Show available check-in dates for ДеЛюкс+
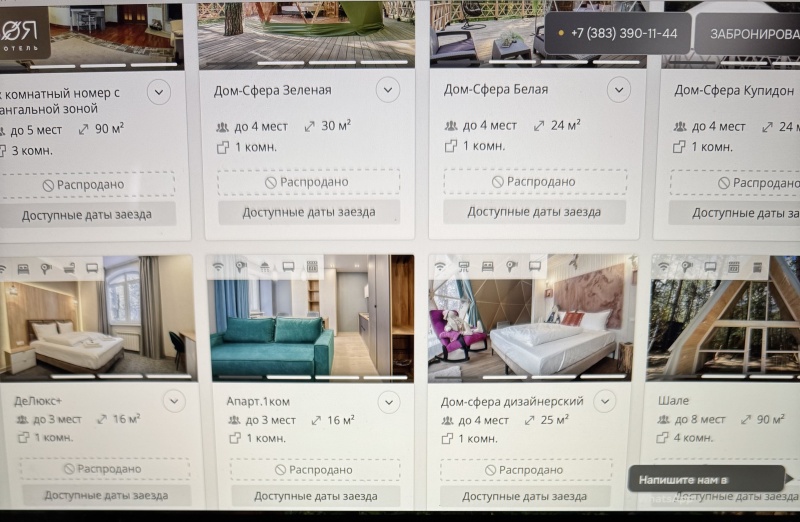The image size is (800, 522). click(x=105, y=495)
